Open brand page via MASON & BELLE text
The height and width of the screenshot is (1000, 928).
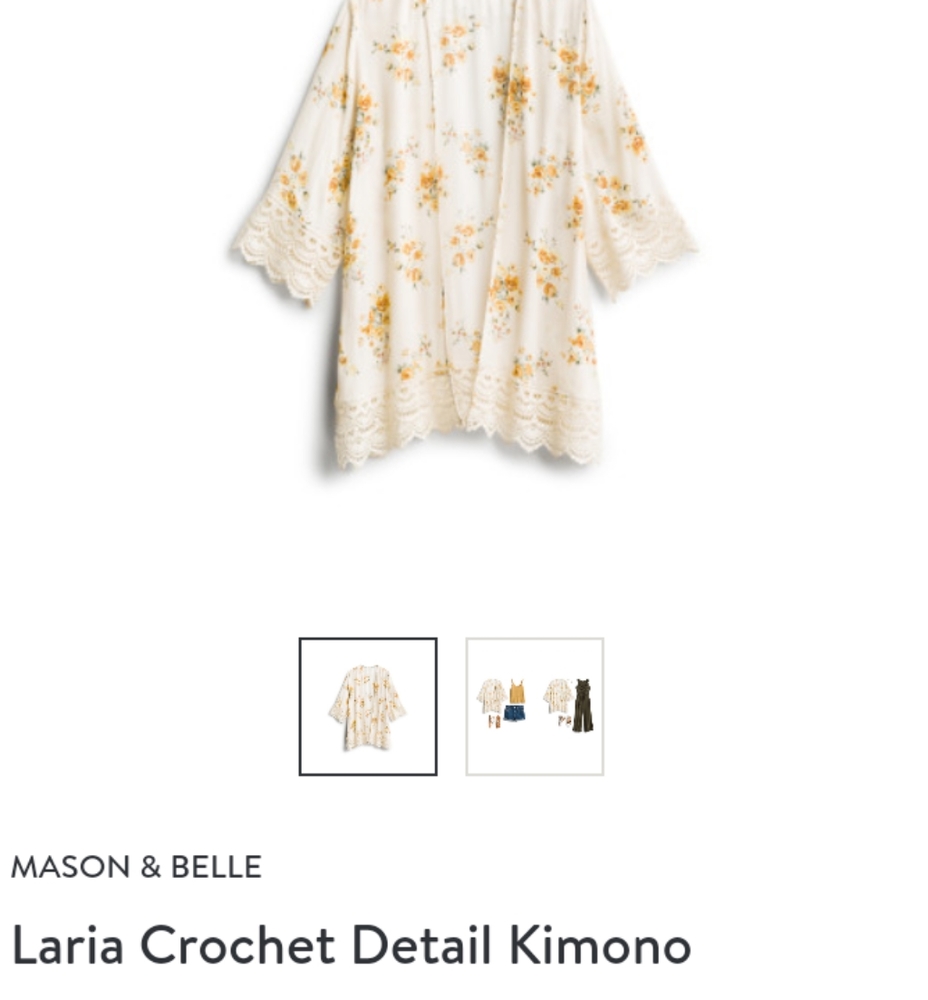coord(136,866)
